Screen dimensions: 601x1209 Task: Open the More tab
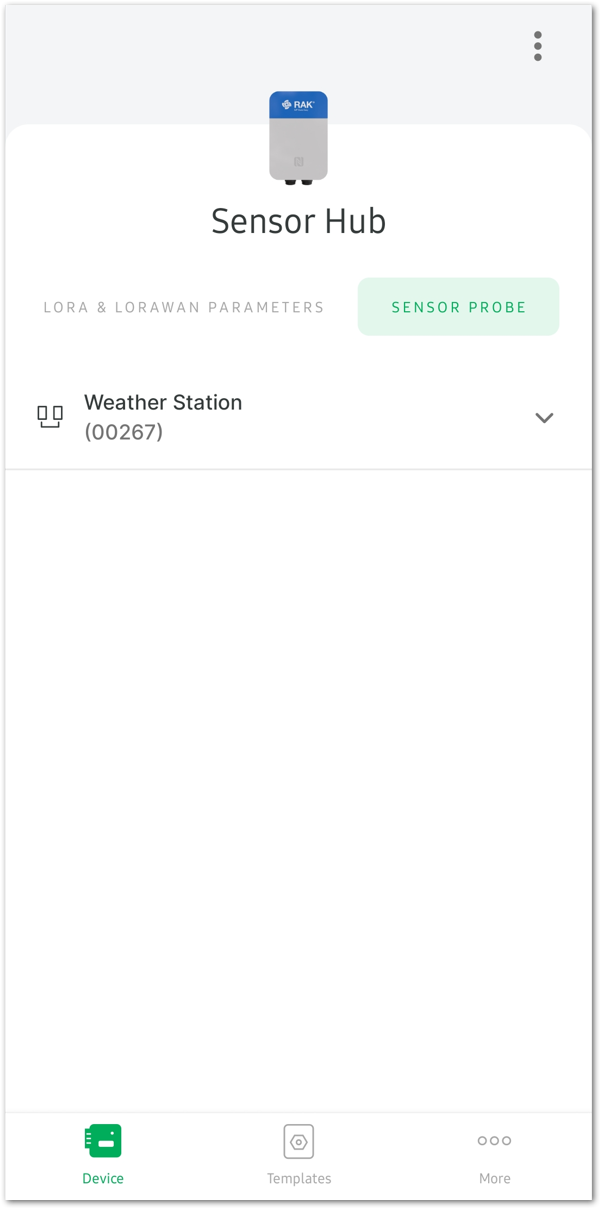494,1155
